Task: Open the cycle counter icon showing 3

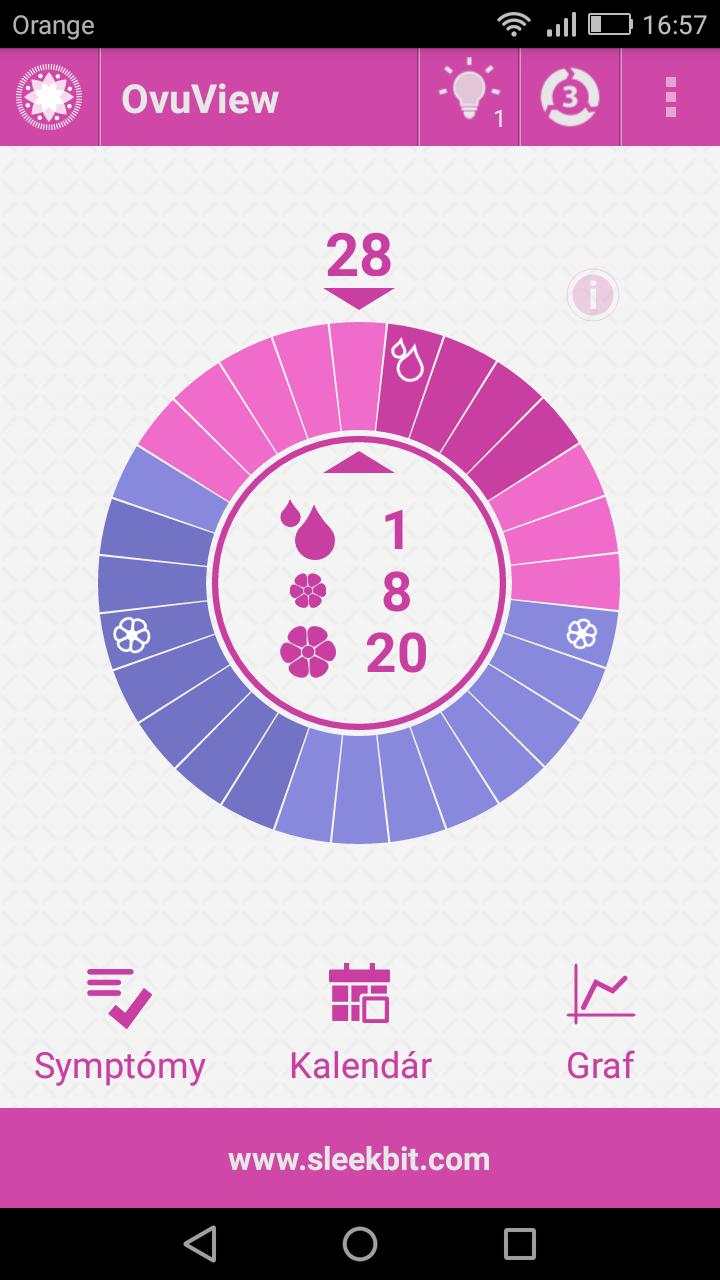Action: point(570,98)
